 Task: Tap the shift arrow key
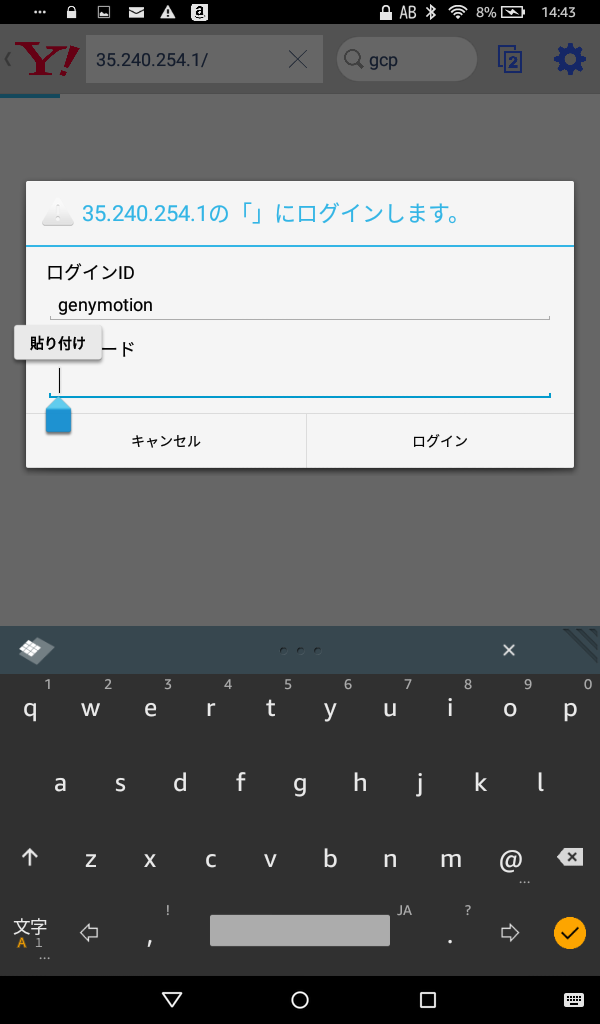(30, 857)
